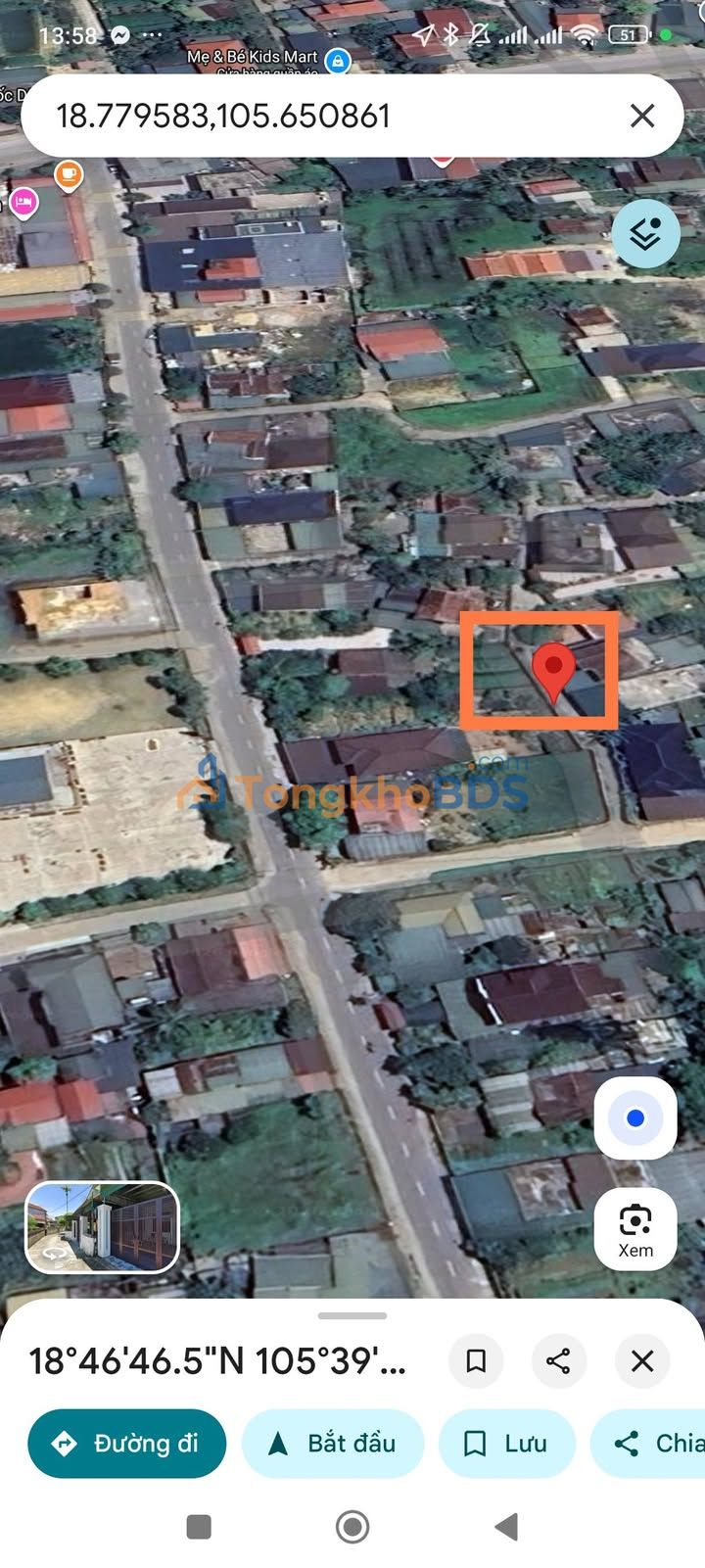Tap the bookmark icon beside the coordinates title

click(x=476, y=1360)
